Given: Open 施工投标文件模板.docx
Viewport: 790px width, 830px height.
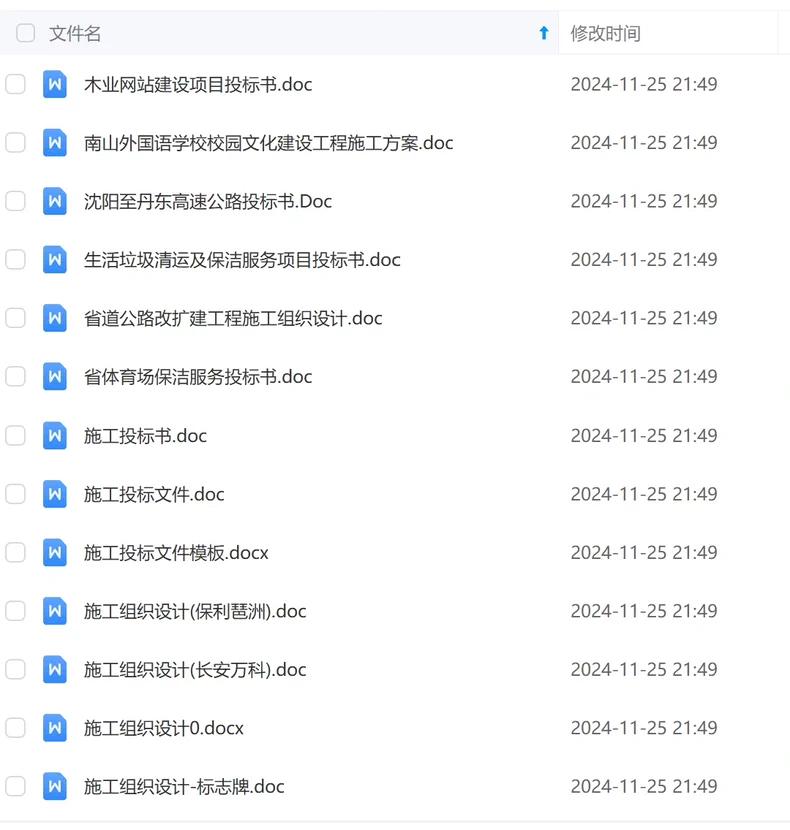Looking at the screenshot, I should [x=176, y=553].
